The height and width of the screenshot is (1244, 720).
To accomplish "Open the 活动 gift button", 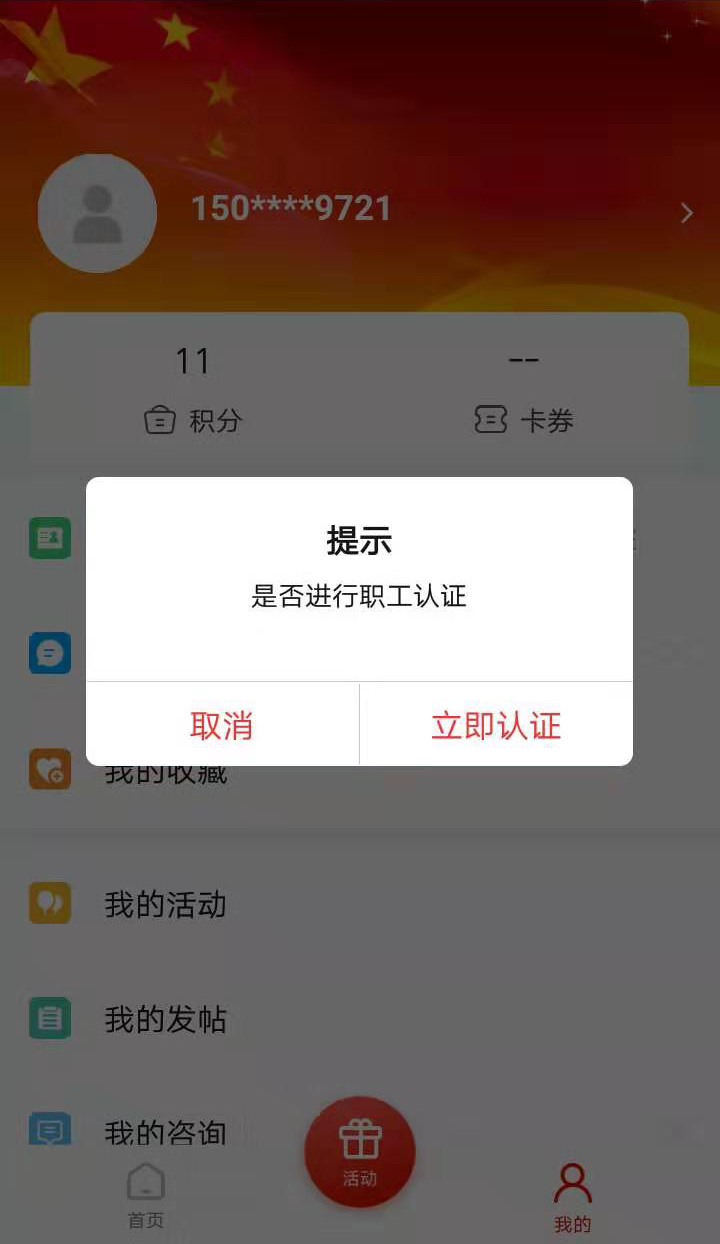I will [360, 1152].
